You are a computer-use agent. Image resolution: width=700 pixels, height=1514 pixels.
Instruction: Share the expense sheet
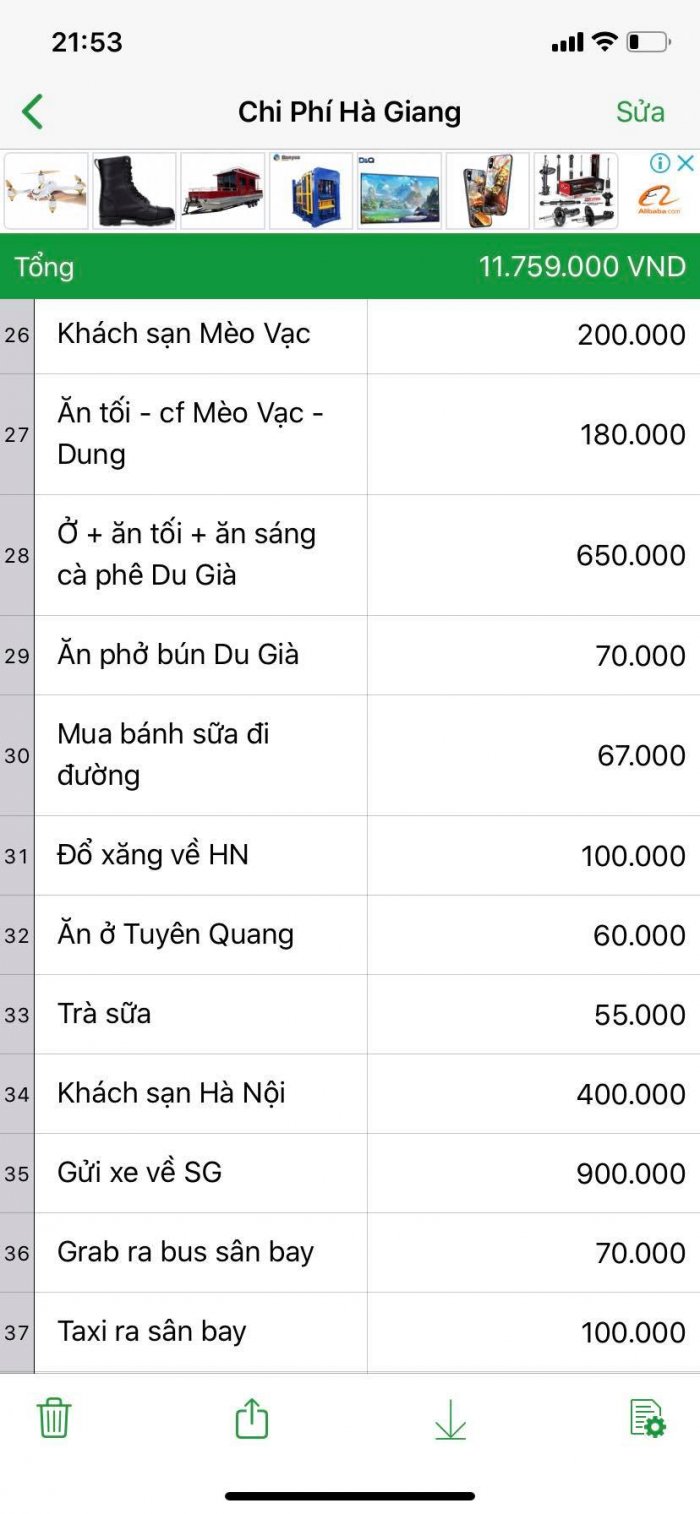pos(252,1418)
